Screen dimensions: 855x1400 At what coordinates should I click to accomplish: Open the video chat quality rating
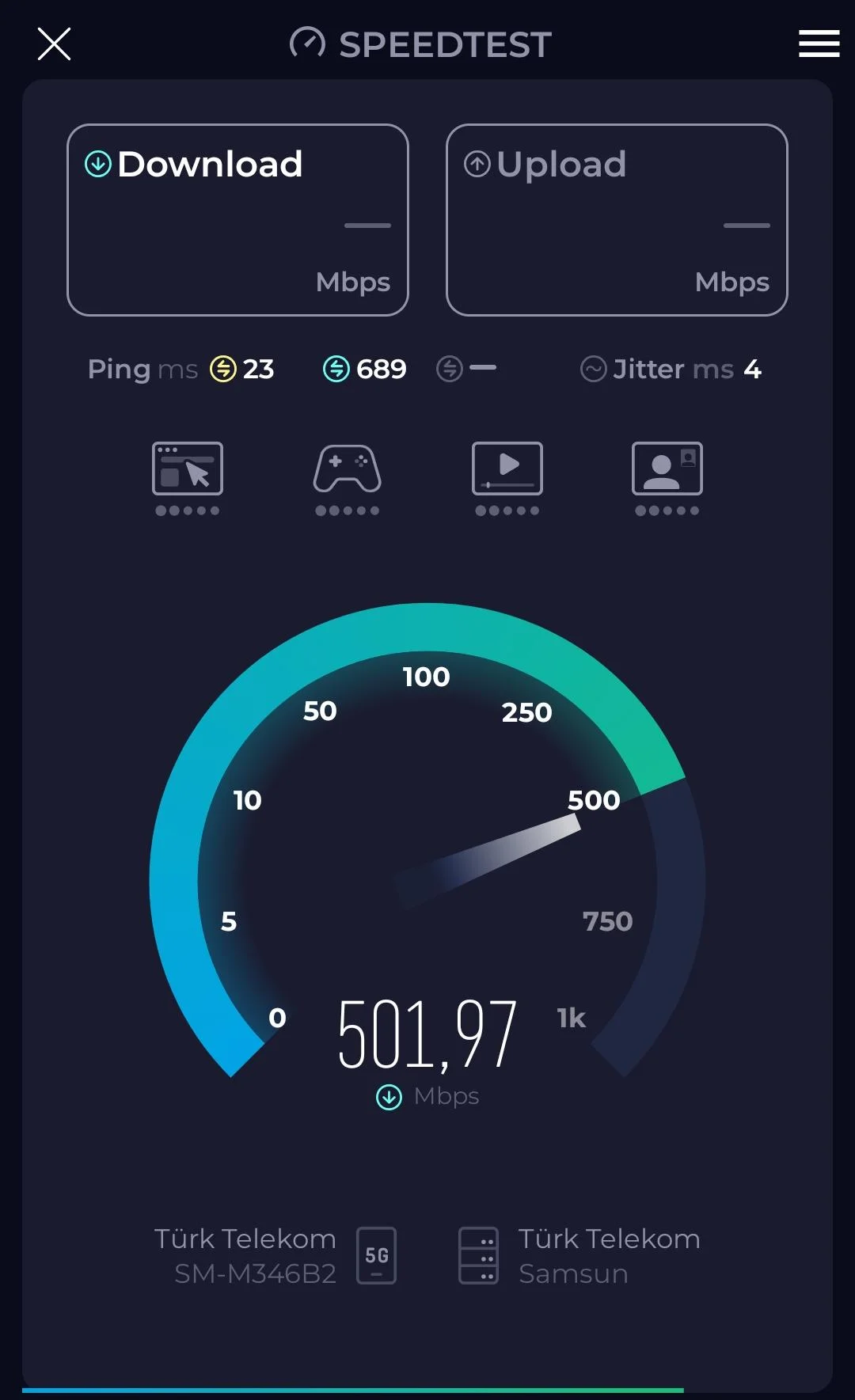(x=667, y=477)
